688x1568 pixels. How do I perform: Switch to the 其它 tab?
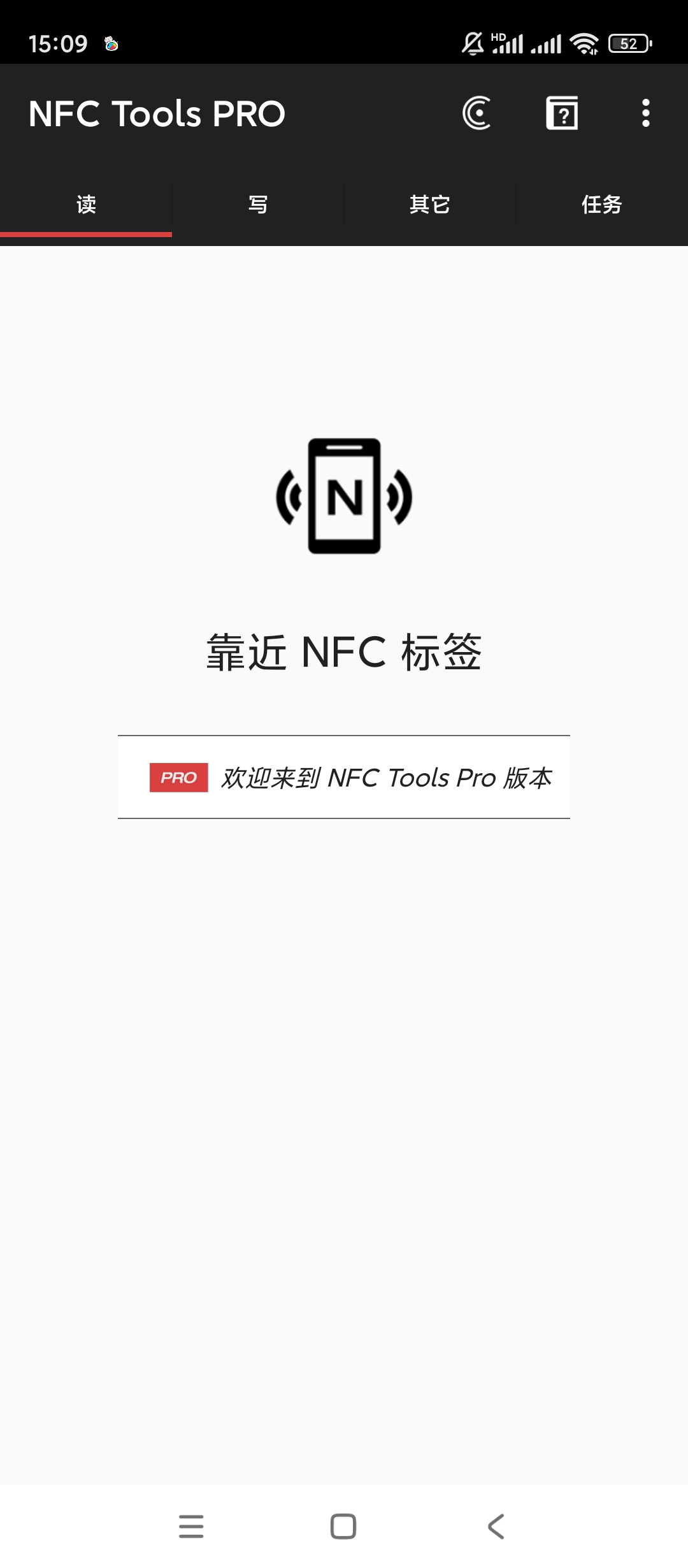coord(430,205)
